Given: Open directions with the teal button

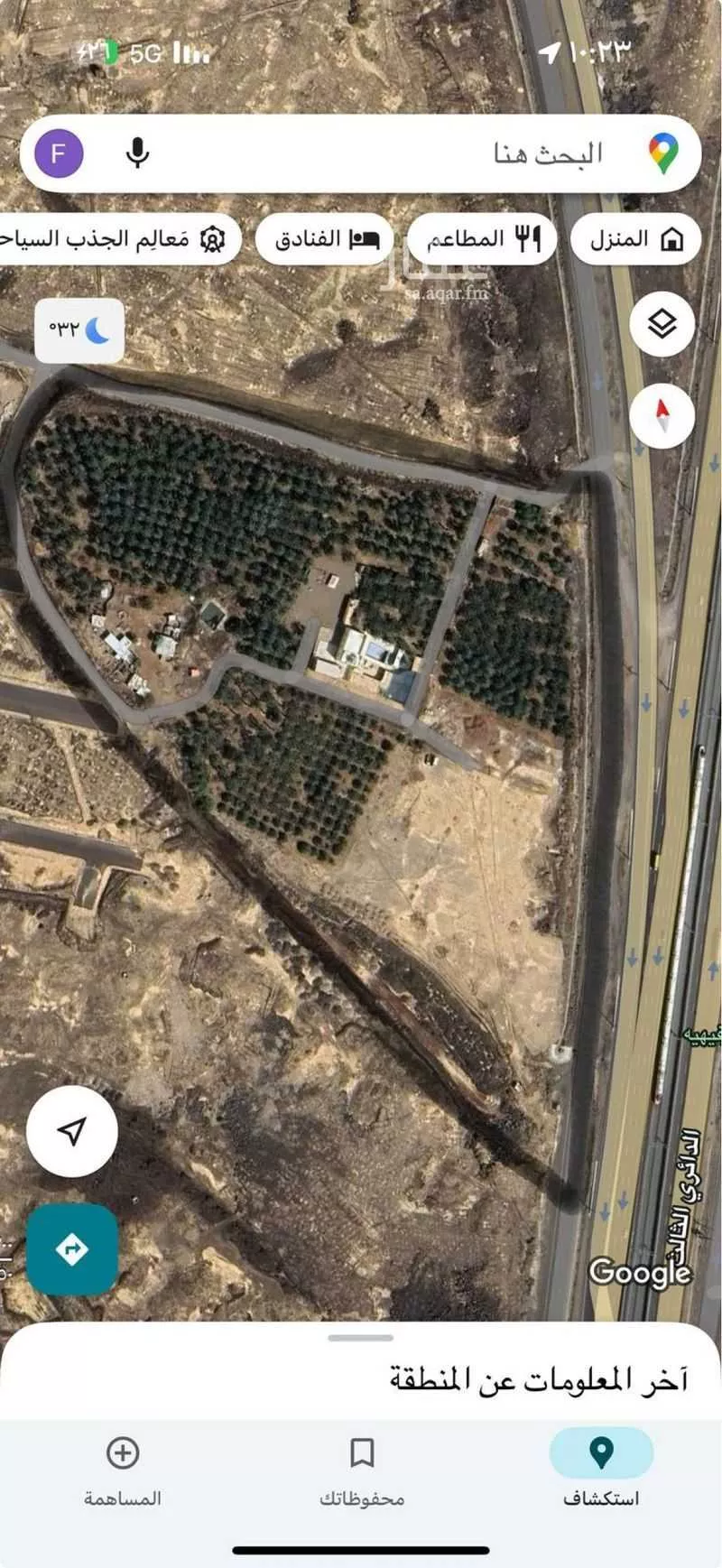Looking at the screenshot, I should click(x=72, y=1250).
